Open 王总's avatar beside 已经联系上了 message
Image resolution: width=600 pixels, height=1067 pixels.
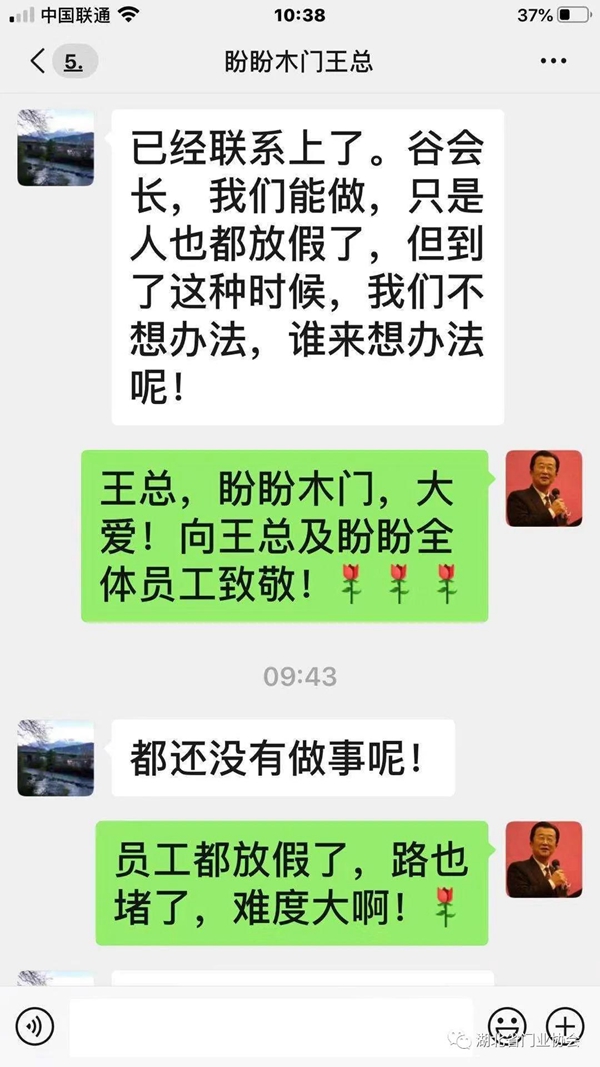tap(56, 148)
